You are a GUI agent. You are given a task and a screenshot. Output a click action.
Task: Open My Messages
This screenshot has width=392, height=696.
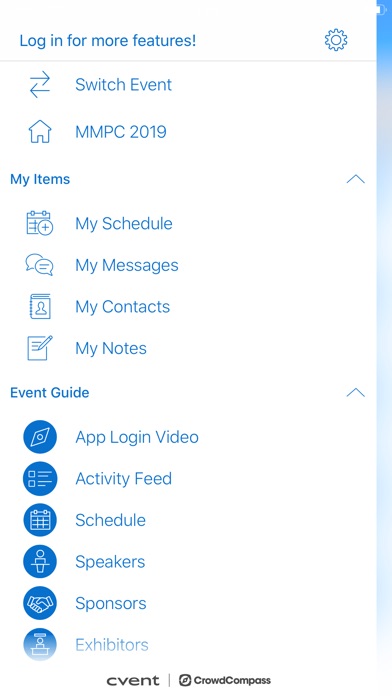pos(188,265)
